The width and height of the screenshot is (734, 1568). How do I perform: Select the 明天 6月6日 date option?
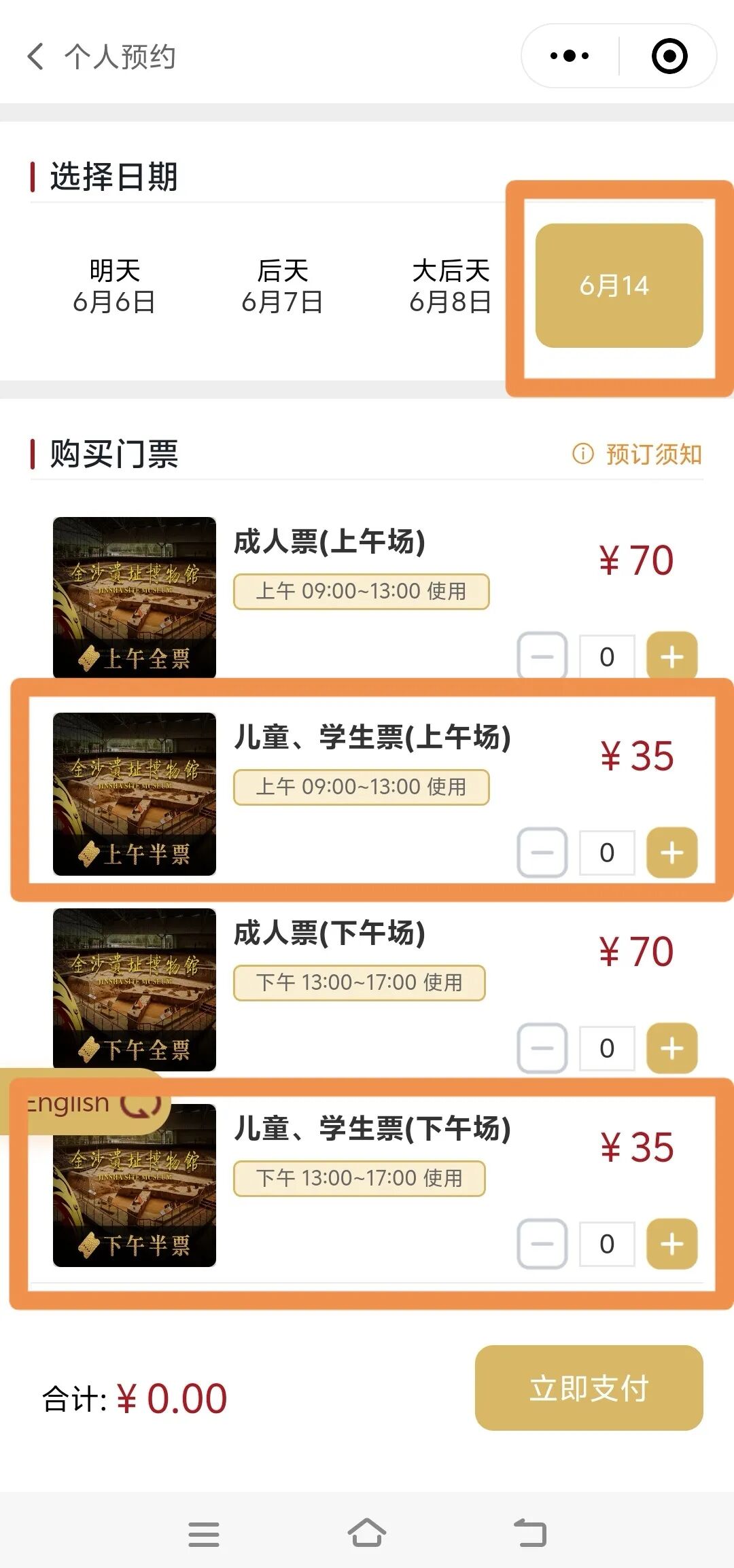point(116,286)
